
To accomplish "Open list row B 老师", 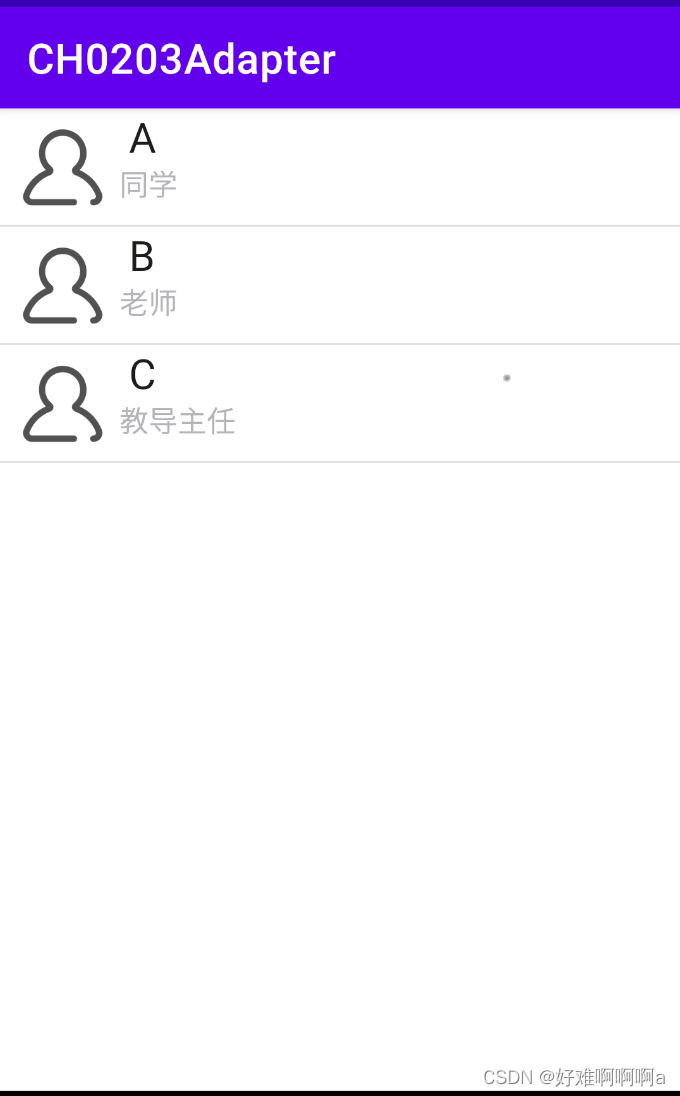I will [340, 285].
